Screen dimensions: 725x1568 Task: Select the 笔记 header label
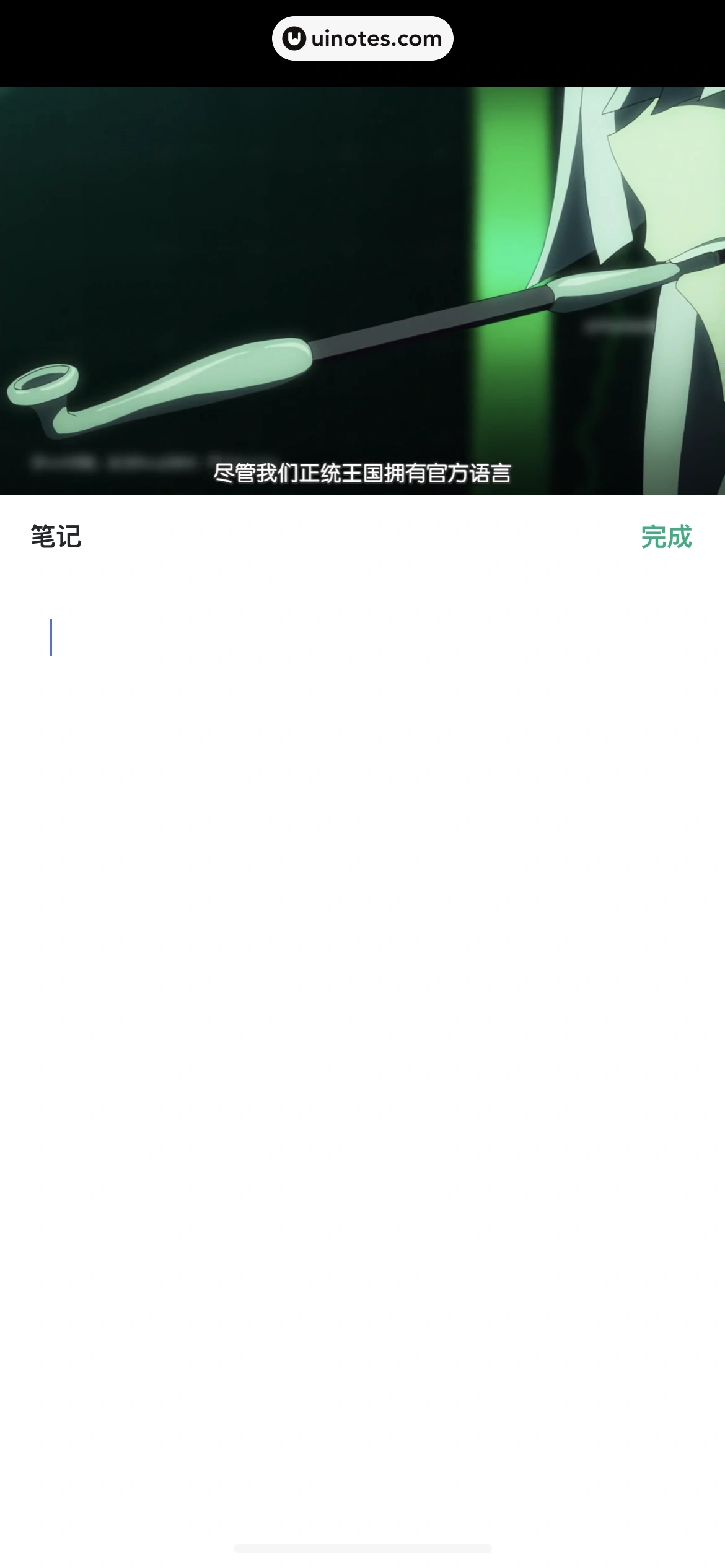[x=56, y=538]
